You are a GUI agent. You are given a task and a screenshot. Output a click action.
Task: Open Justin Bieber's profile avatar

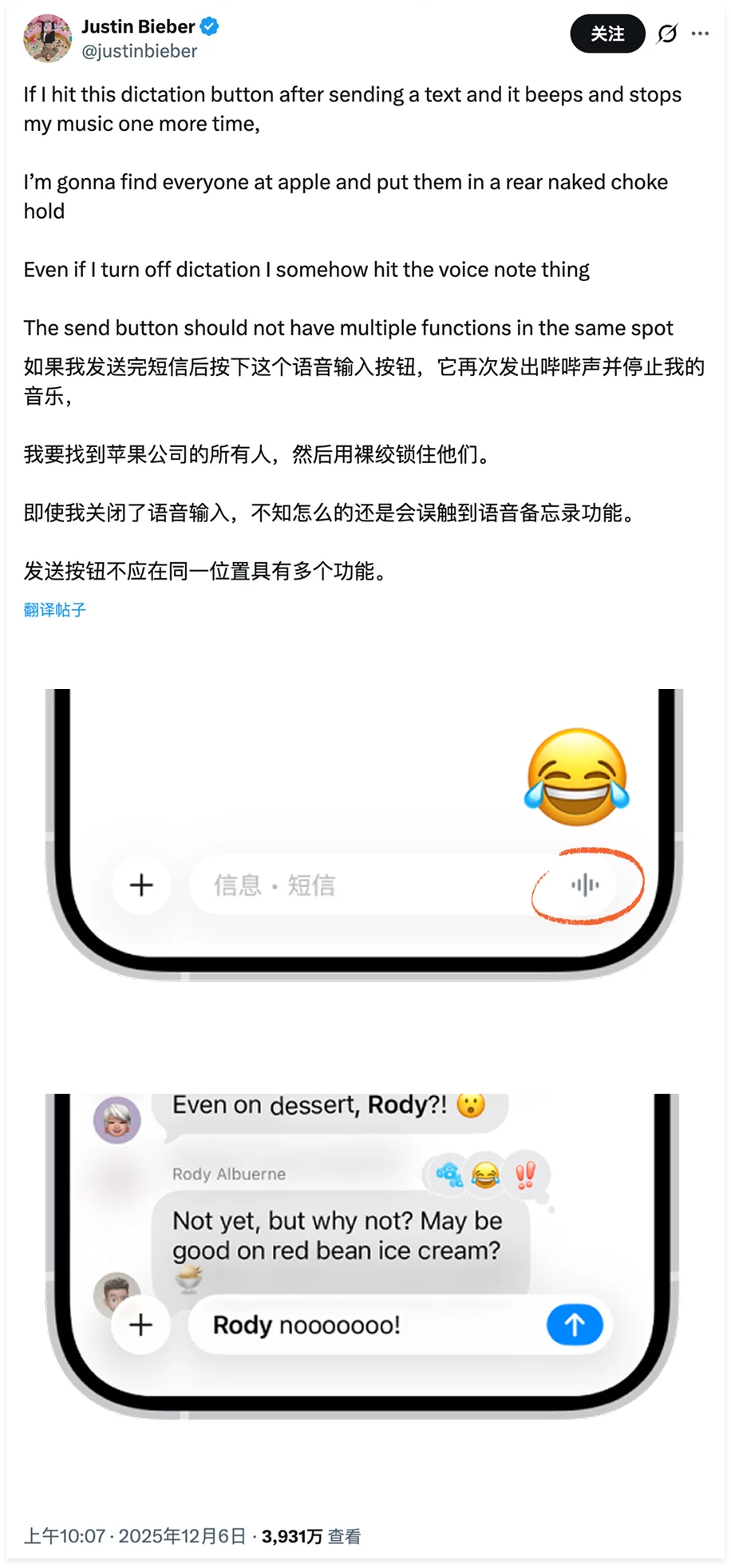pos(47,38)
